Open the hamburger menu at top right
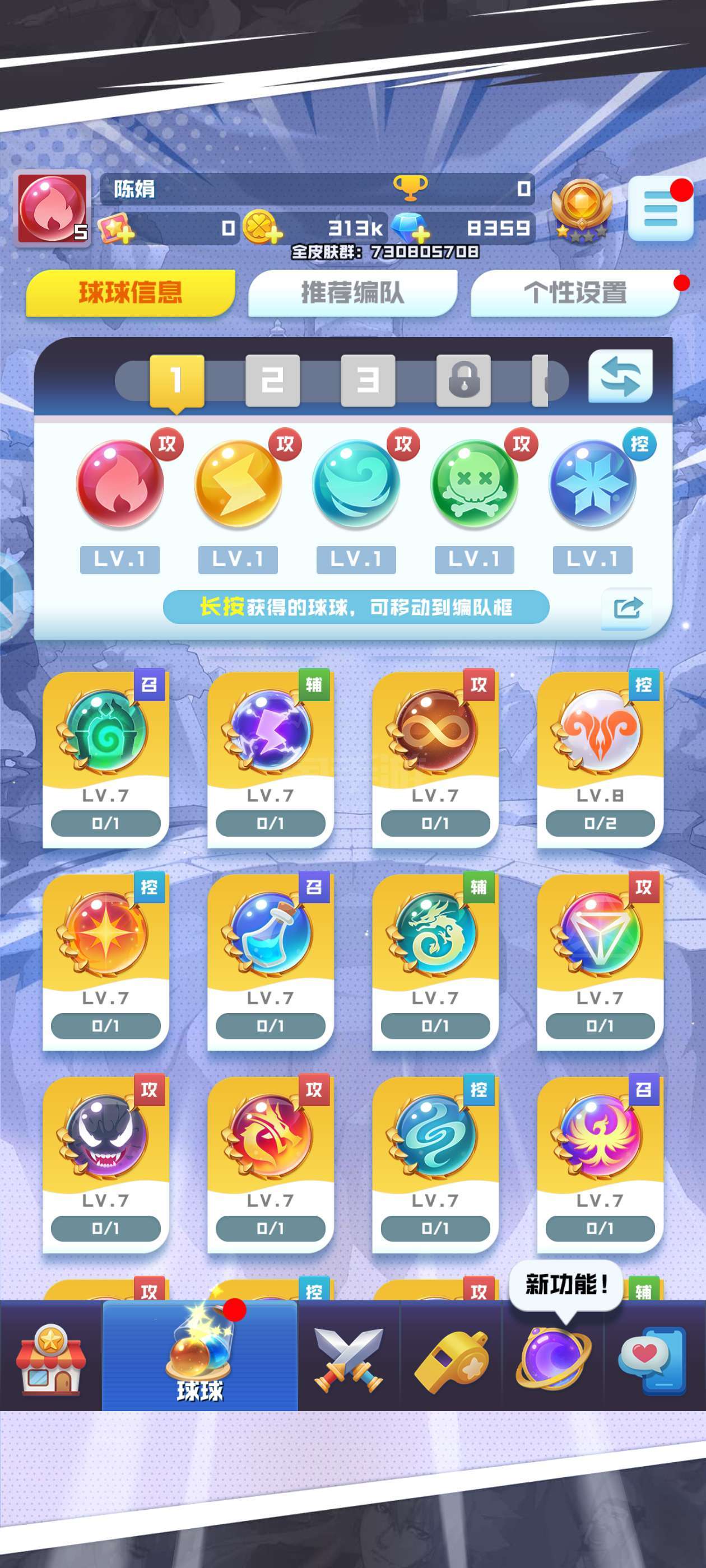 [660, 209]
